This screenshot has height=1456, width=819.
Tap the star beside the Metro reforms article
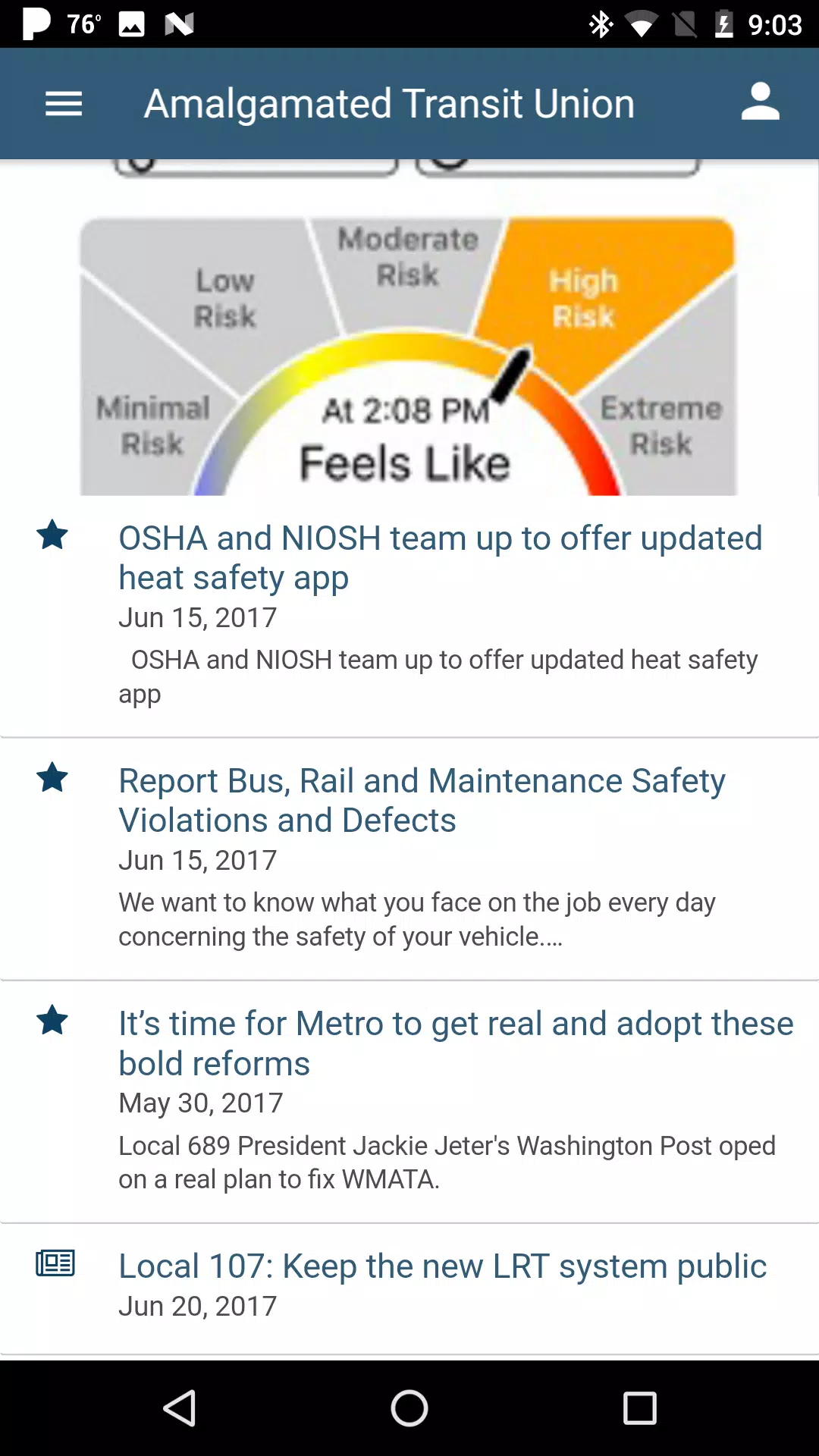[x=52, y=1021]
